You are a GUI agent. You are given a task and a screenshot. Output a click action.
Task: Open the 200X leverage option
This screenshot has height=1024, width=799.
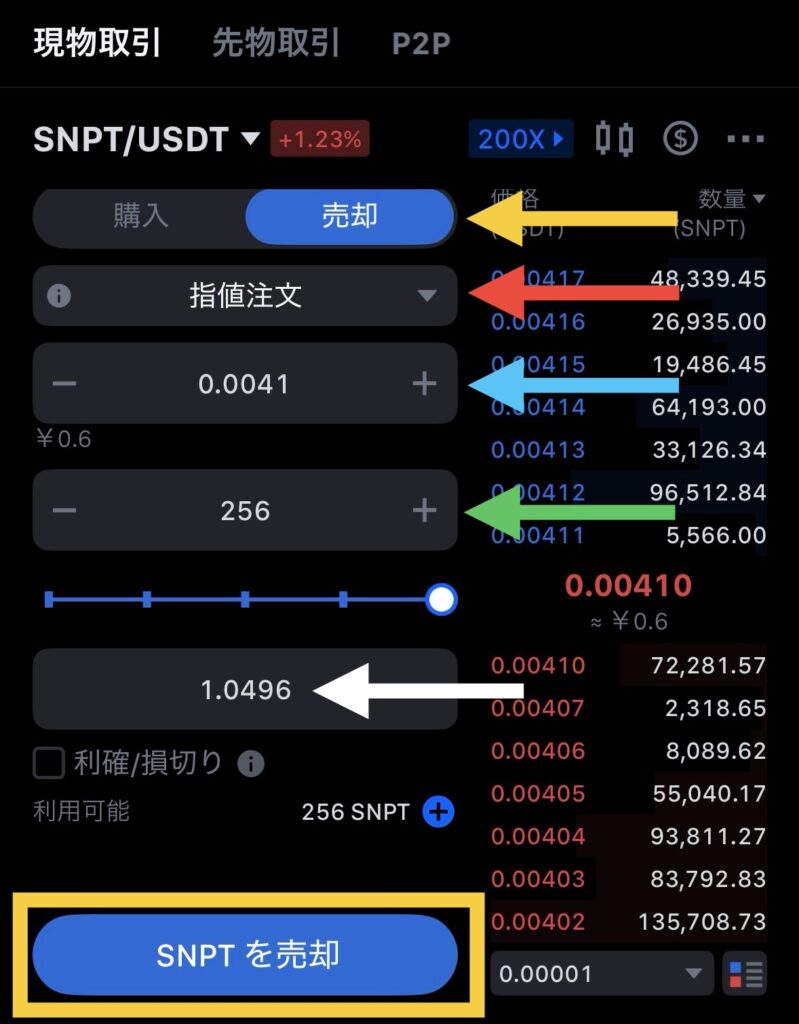pyautogui.click(x=520, y=139)
